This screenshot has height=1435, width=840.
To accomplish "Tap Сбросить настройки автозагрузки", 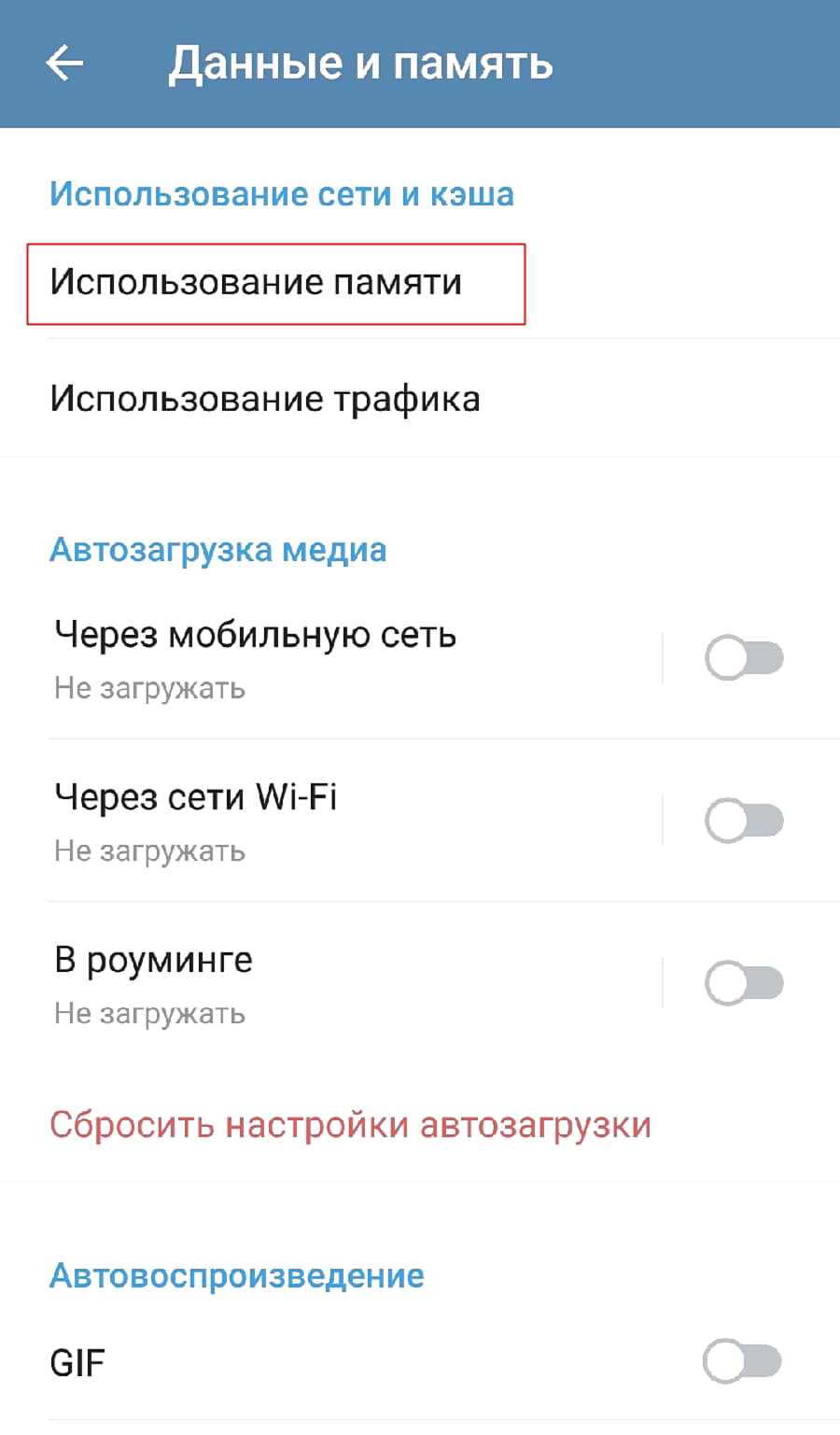I will click(350, 1125).
